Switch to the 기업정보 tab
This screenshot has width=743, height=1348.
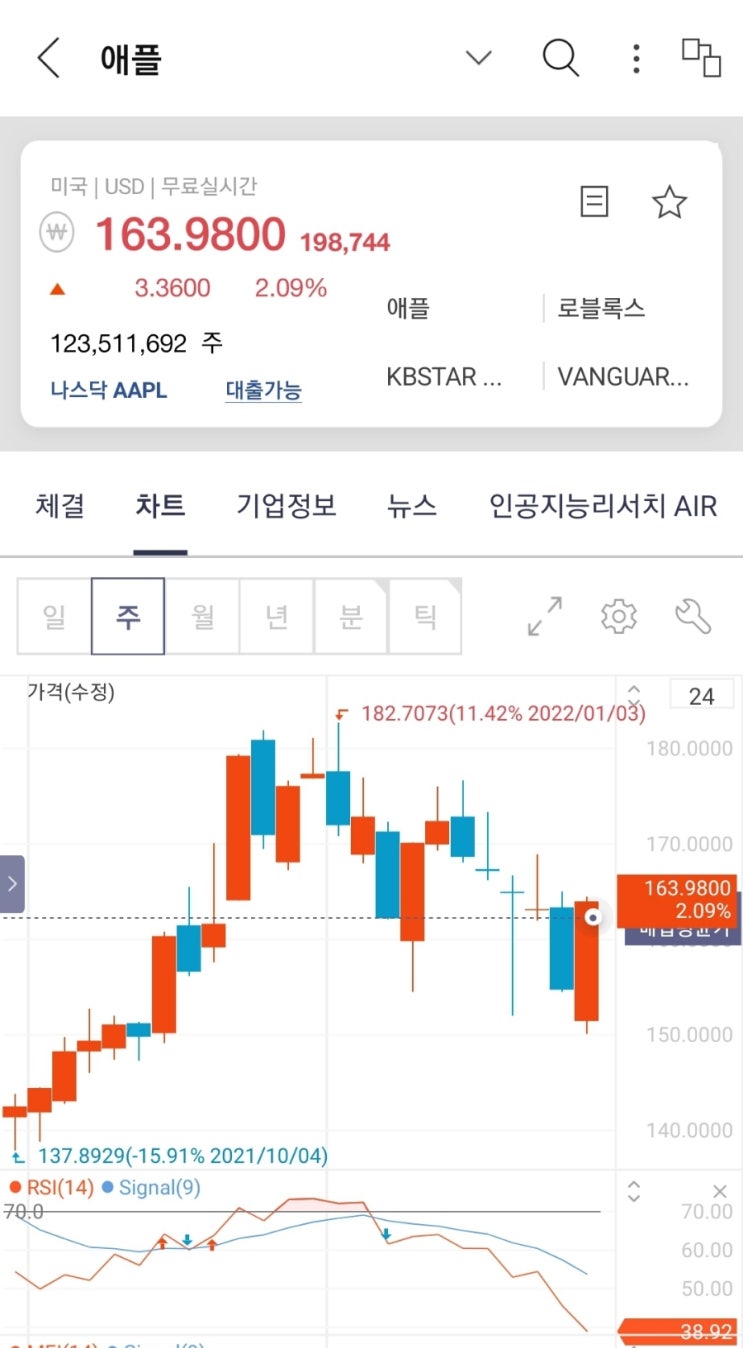[x=286, y=505]
